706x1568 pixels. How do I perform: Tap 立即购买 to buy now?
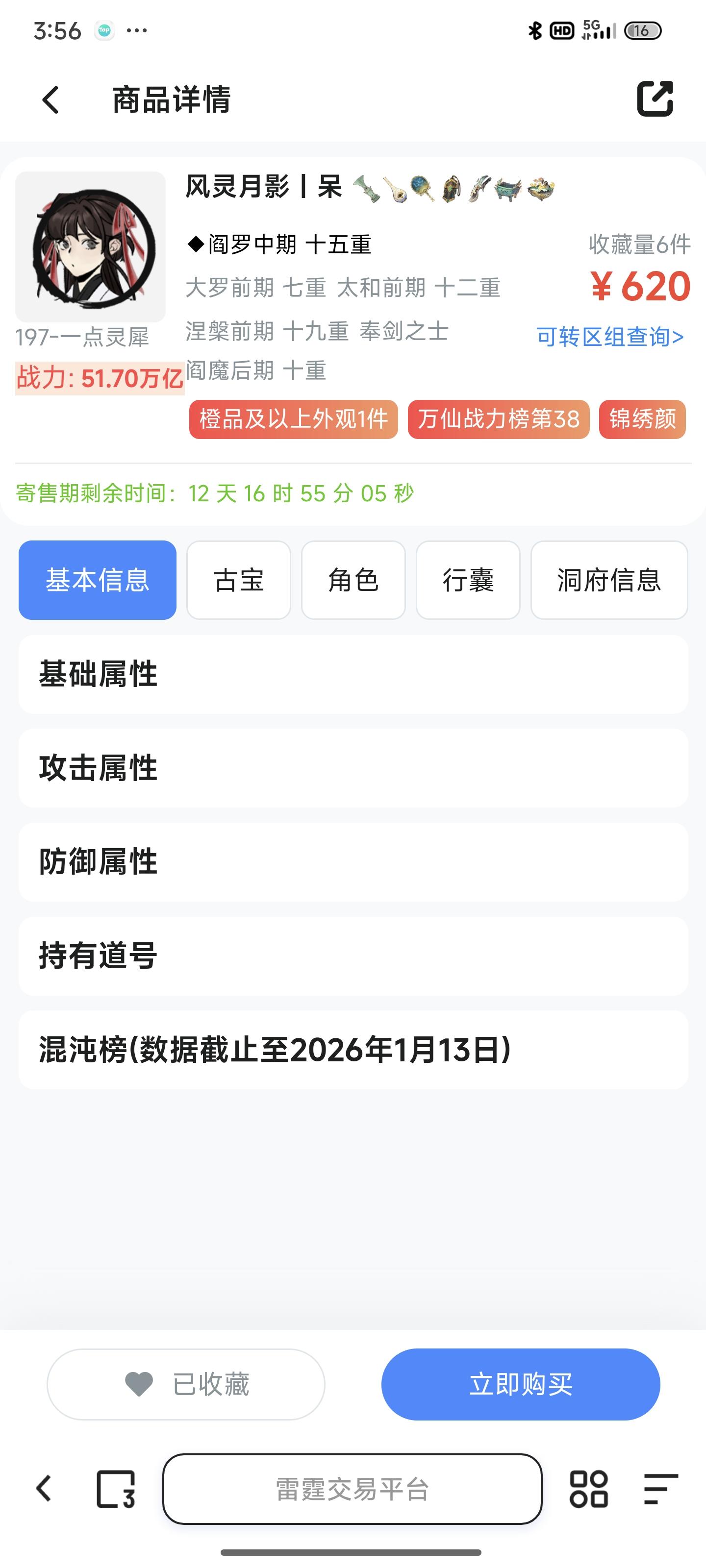click(x=521, y=1384)
